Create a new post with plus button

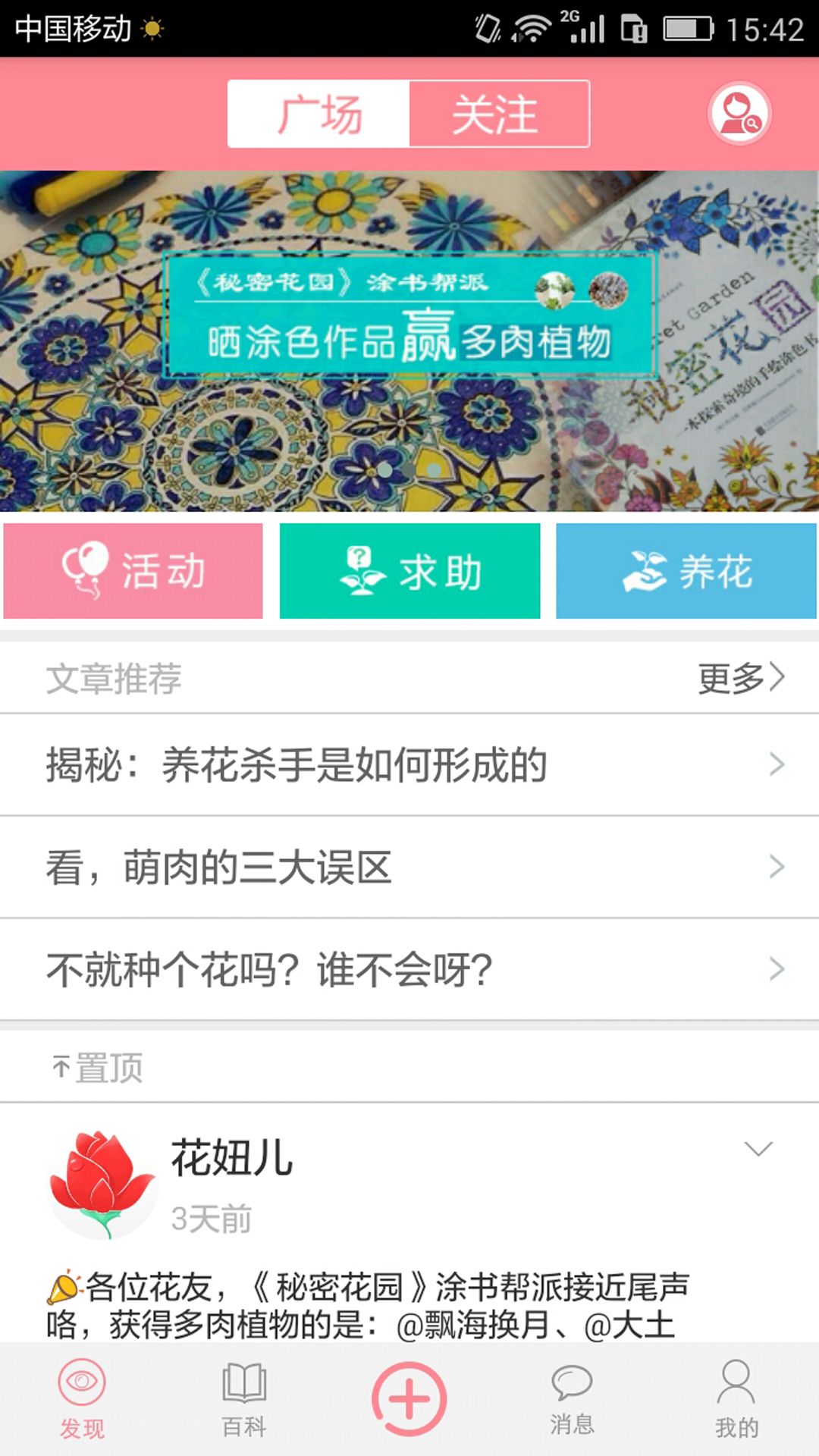click(x=409, y=1399)
